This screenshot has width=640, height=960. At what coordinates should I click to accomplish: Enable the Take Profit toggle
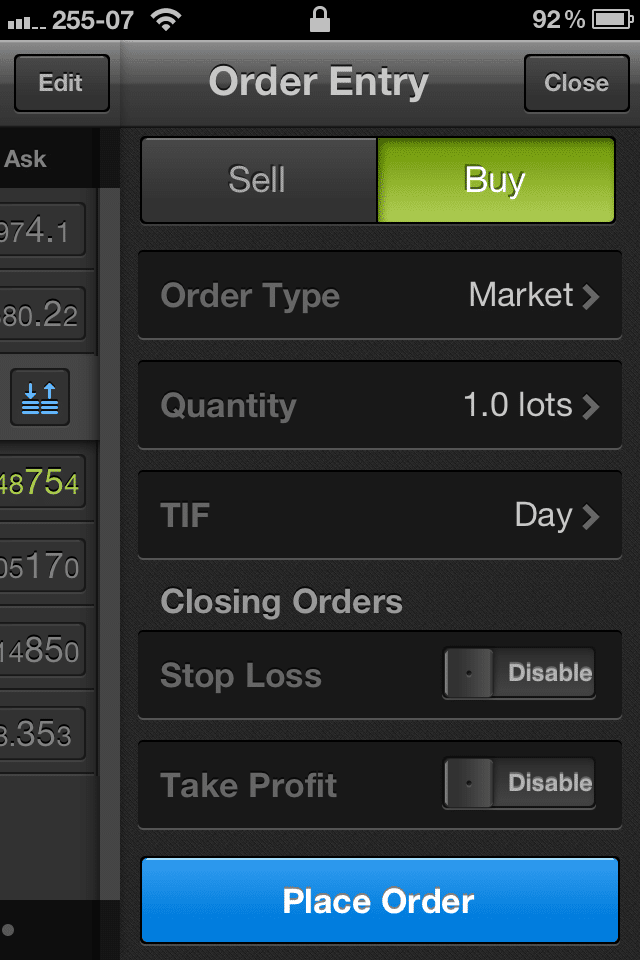coord(518,783)
